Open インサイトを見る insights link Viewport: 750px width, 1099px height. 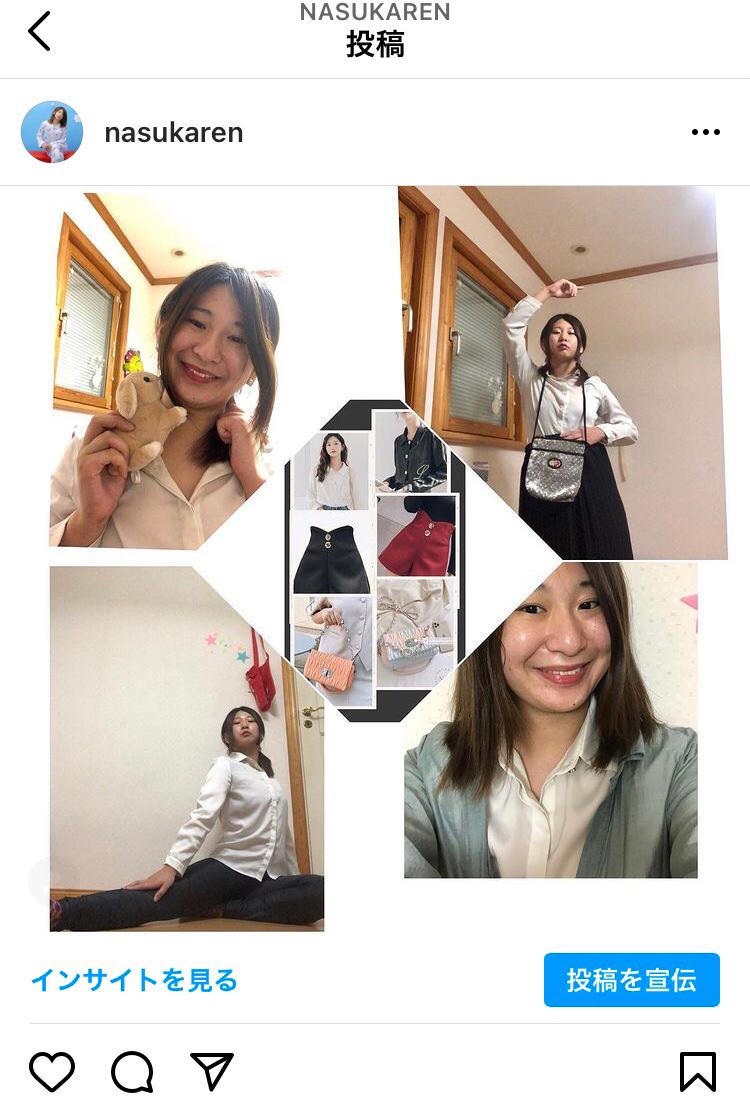[135, 980]
